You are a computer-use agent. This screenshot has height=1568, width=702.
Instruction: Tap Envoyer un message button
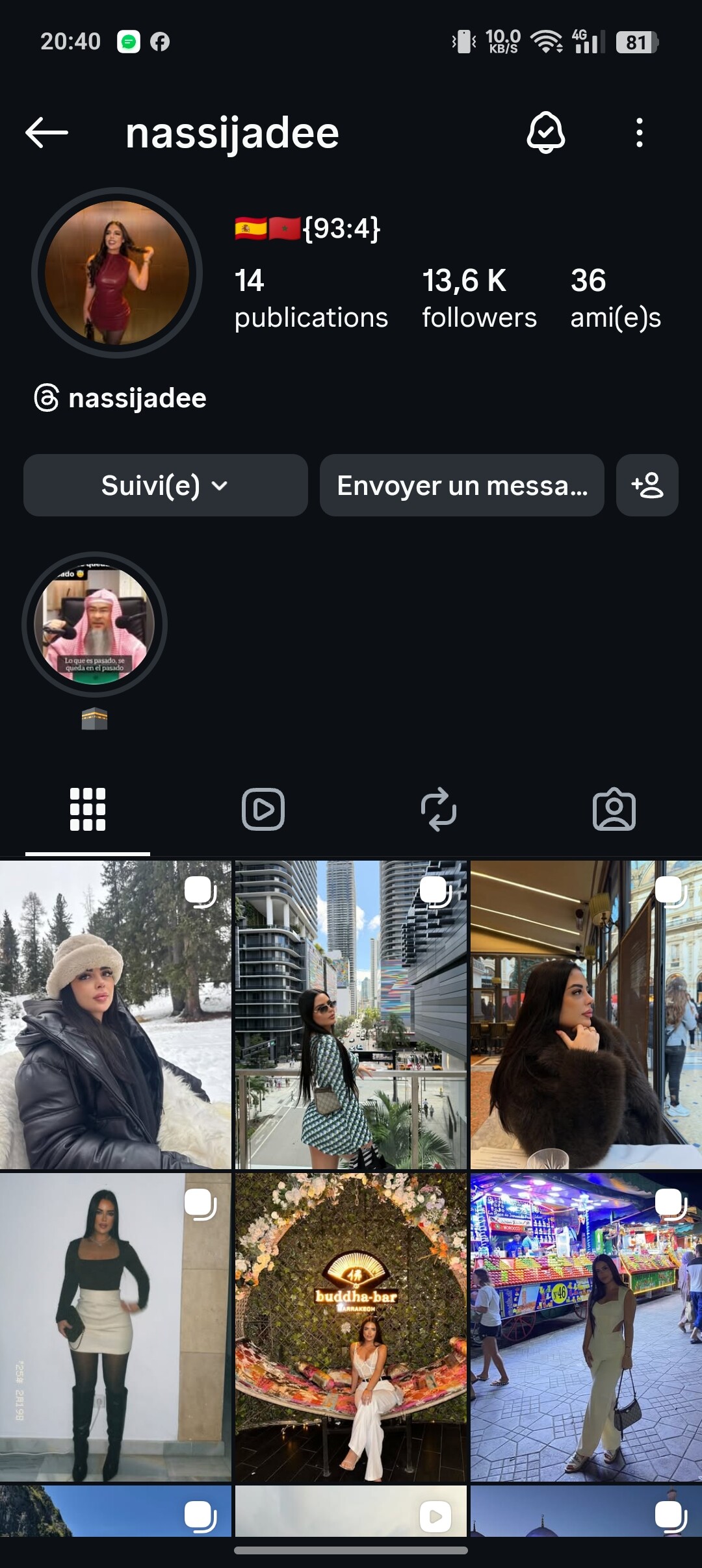[461, 485]
